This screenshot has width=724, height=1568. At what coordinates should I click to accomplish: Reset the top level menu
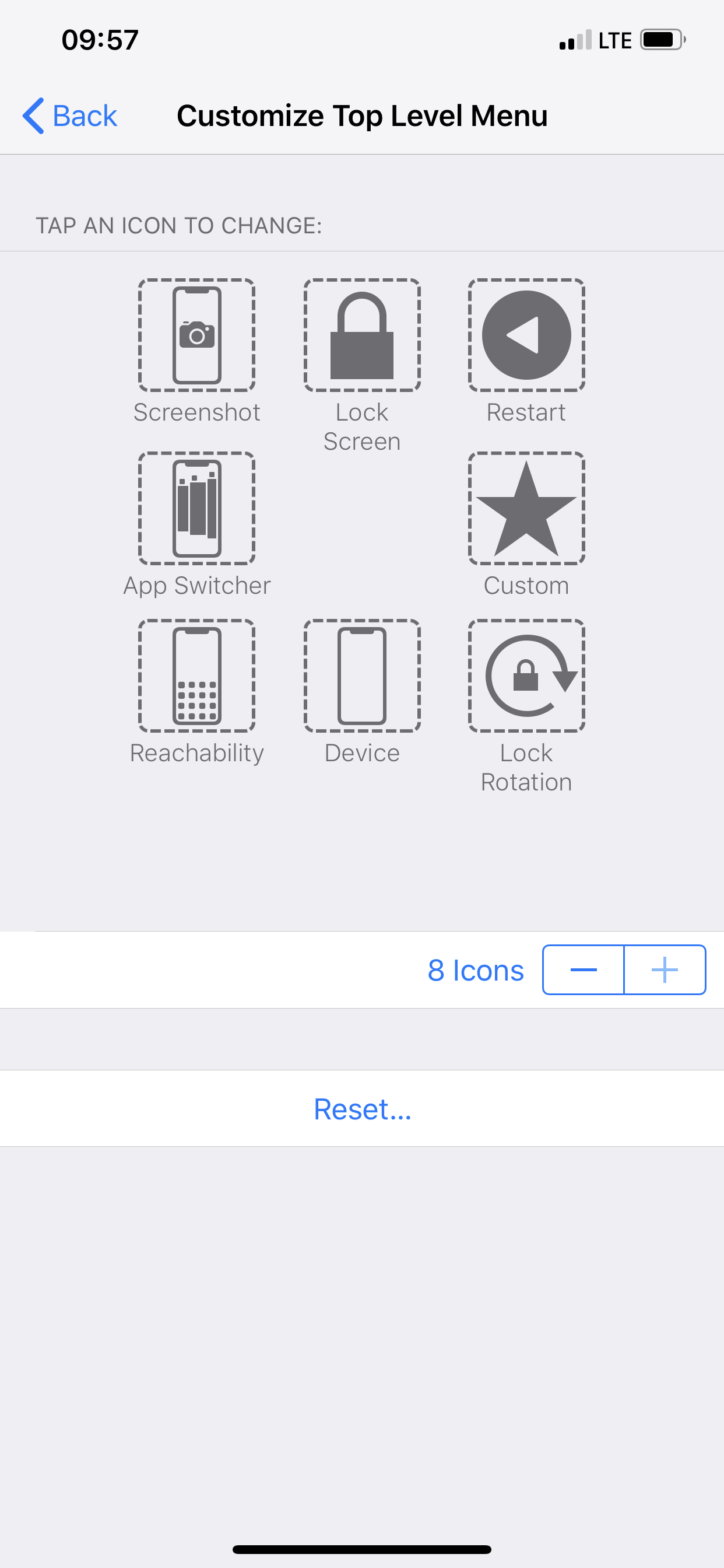362,1108
